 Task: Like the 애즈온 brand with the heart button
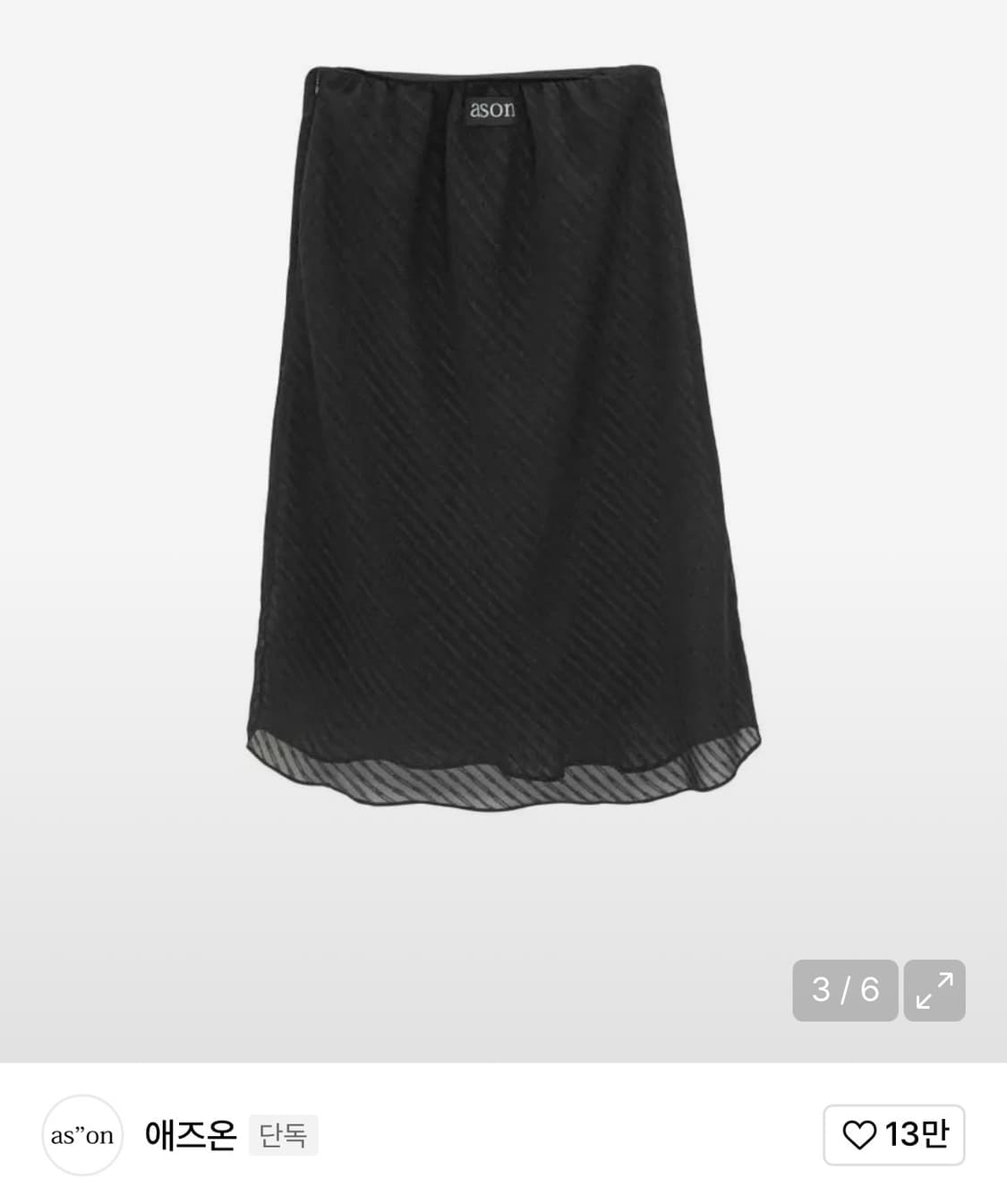click(x=893, y=1135)
